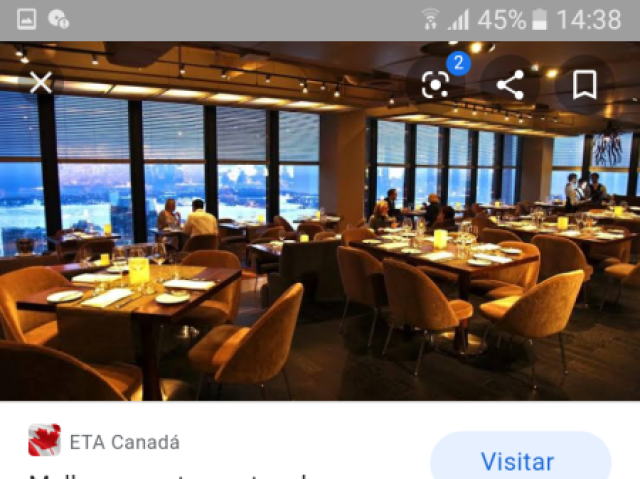Image resolution: width=640 pixels, height=479 pixels.
Task: Share this image
Action: [x=510, y=85]
